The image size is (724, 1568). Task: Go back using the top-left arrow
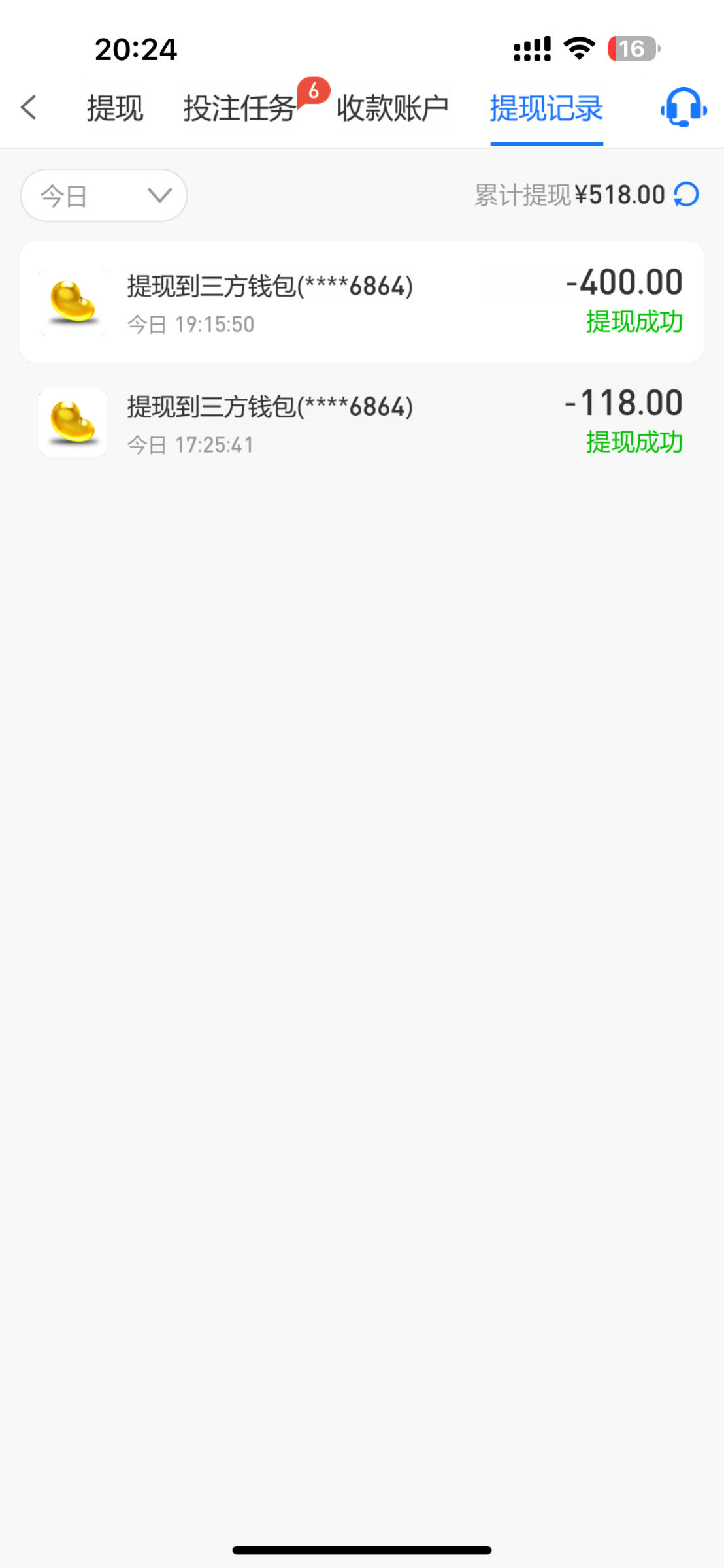point(29,108)
